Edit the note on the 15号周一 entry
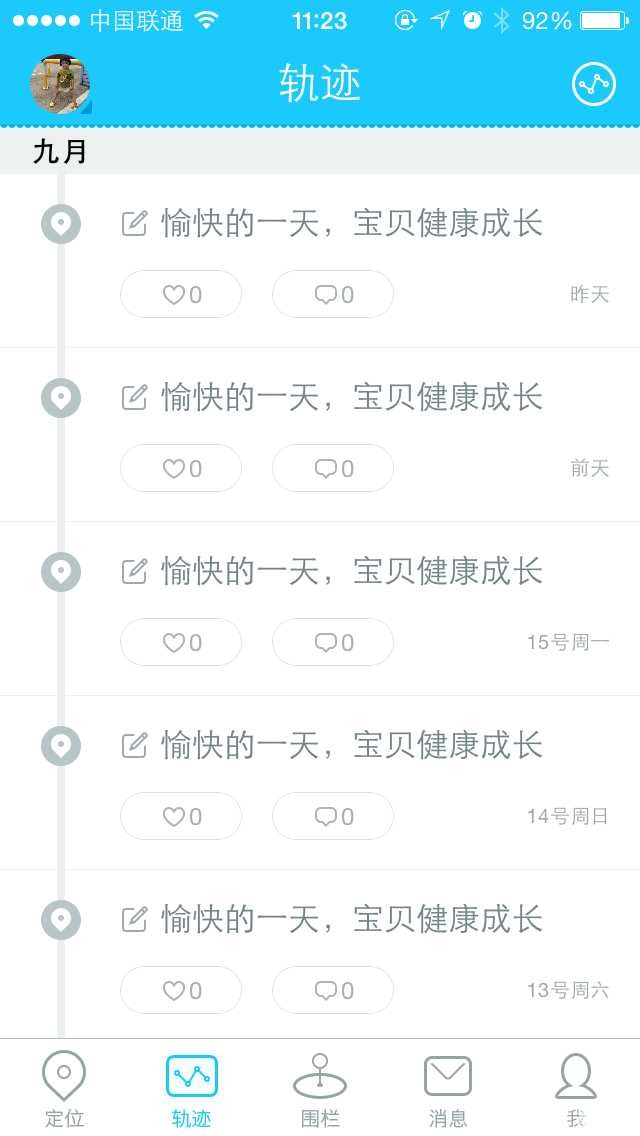 coord(135,572)
